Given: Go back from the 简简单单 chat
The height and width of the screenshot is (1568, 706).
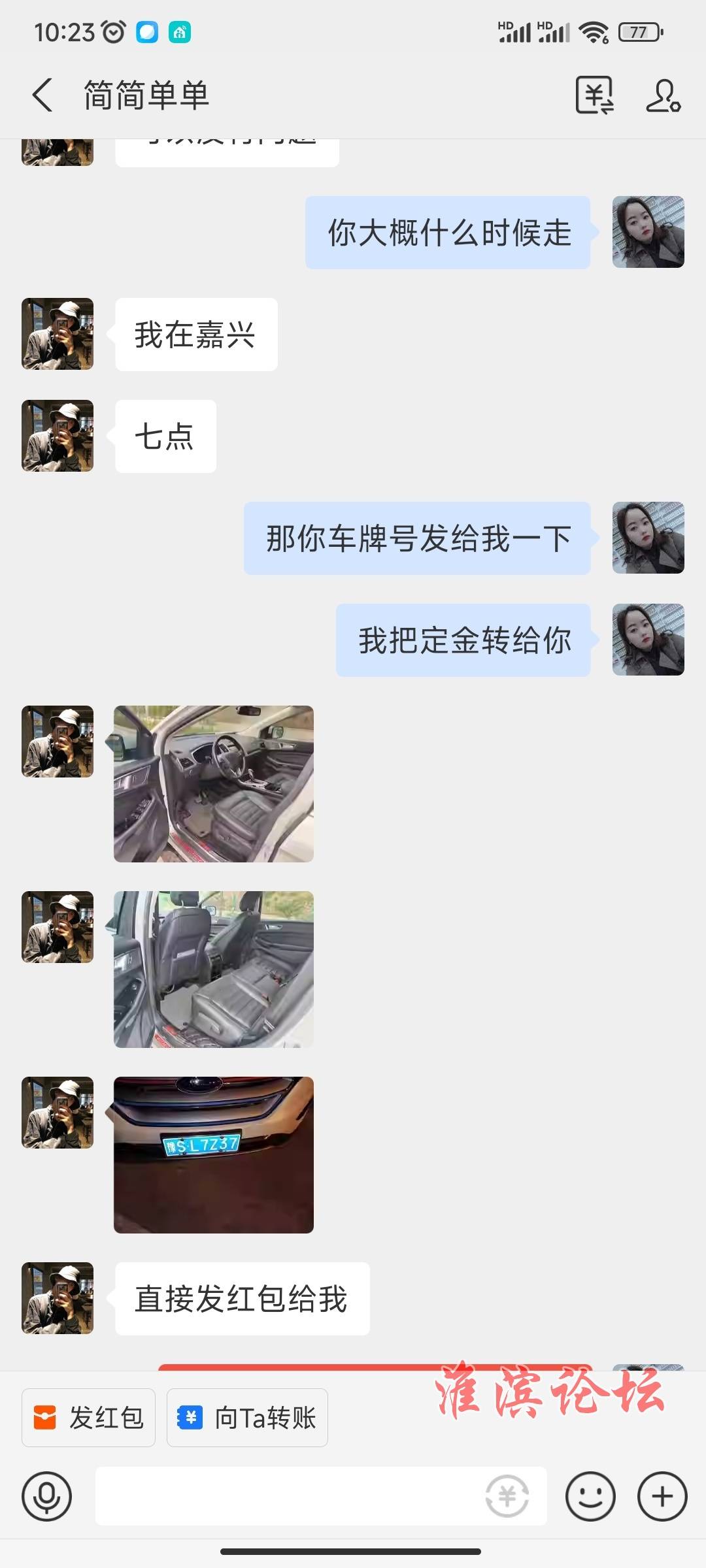Looking at the screenshot, I should (42, 95).
